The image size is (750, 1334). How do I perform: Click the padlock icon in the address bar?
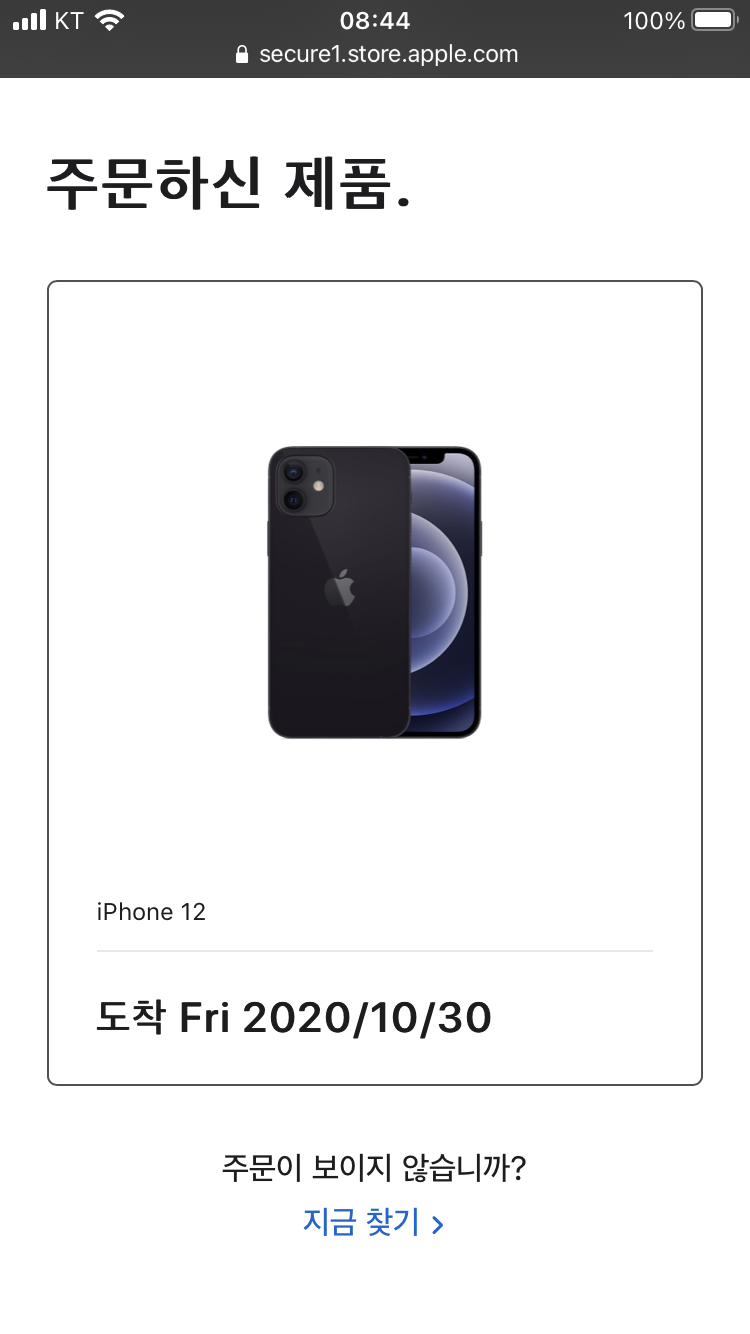[243, 54]
